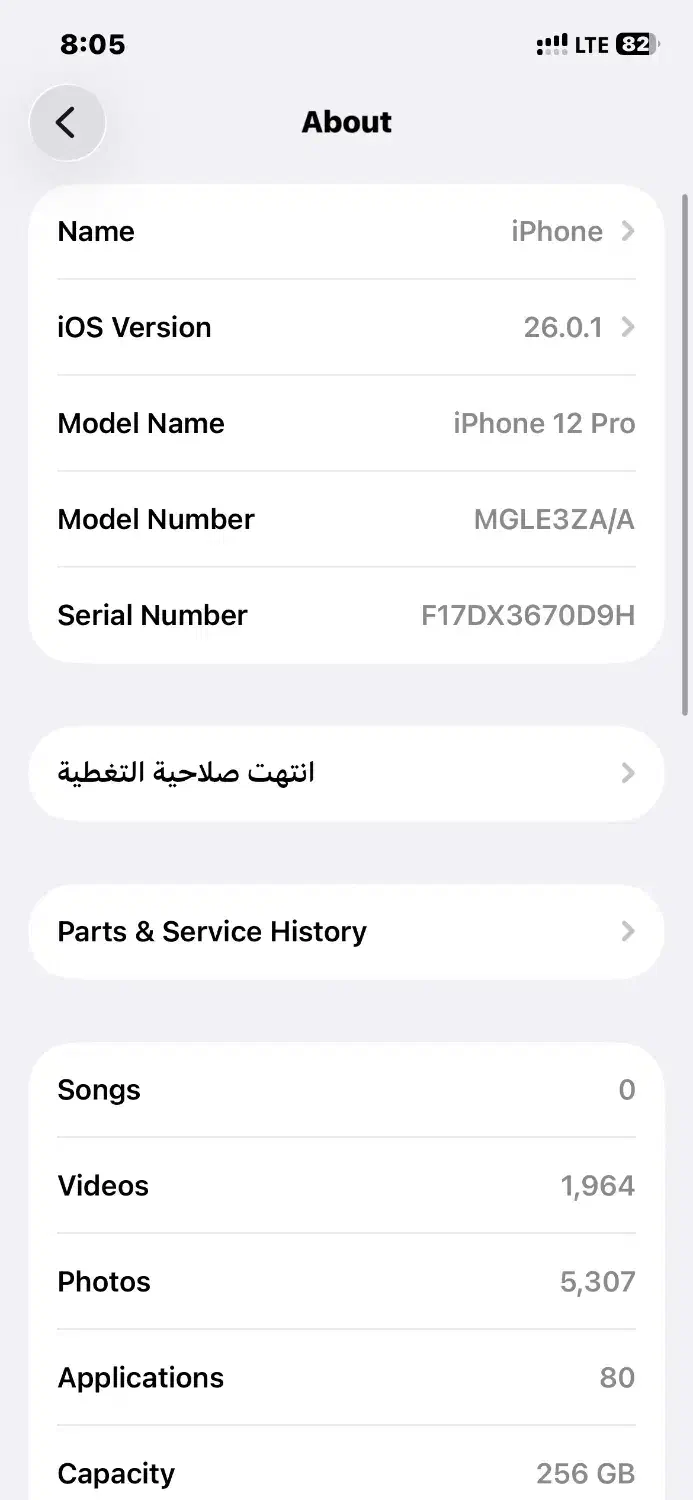
Task: Open the Name row to rename iPhone
Action: click(346, 232)
